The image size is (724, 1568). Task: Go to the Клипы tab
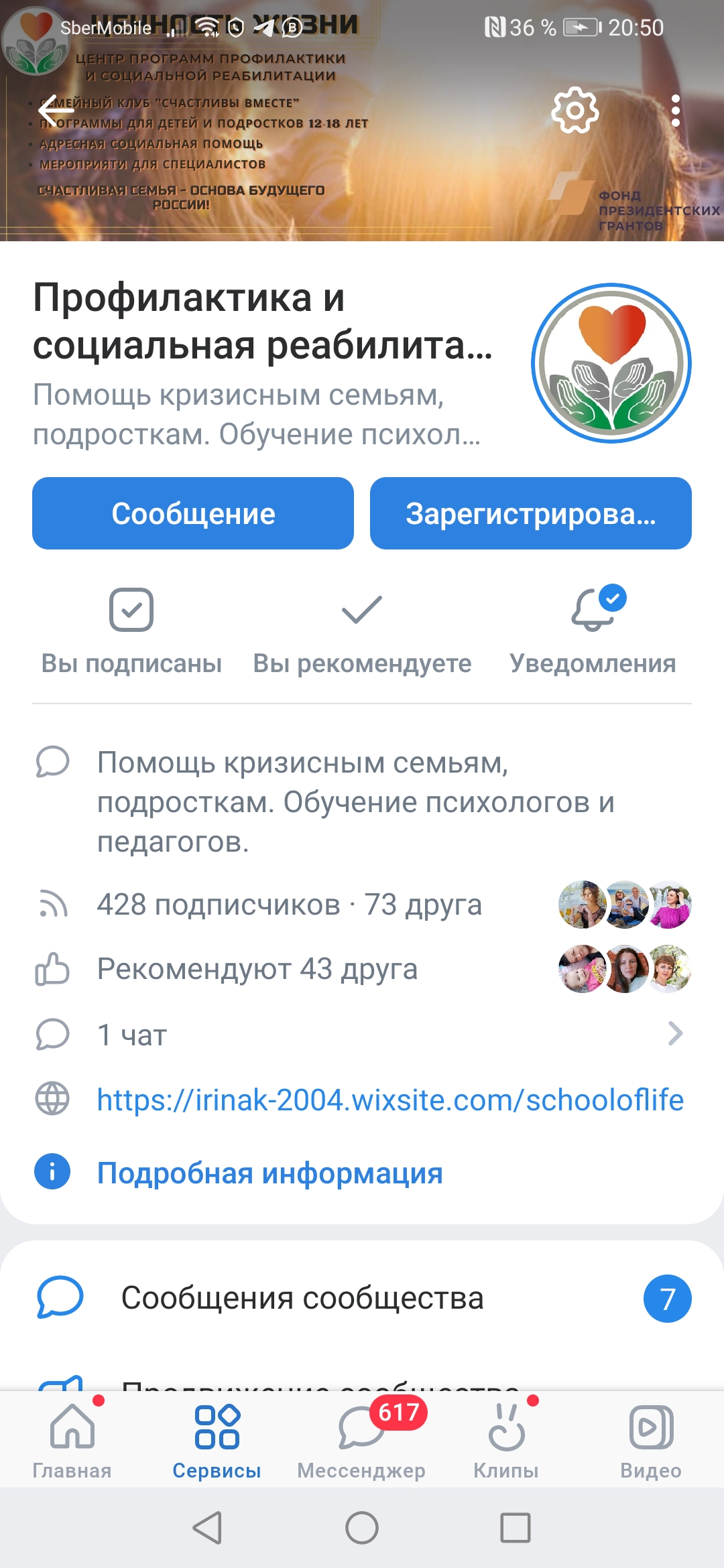click(506, 1441)
